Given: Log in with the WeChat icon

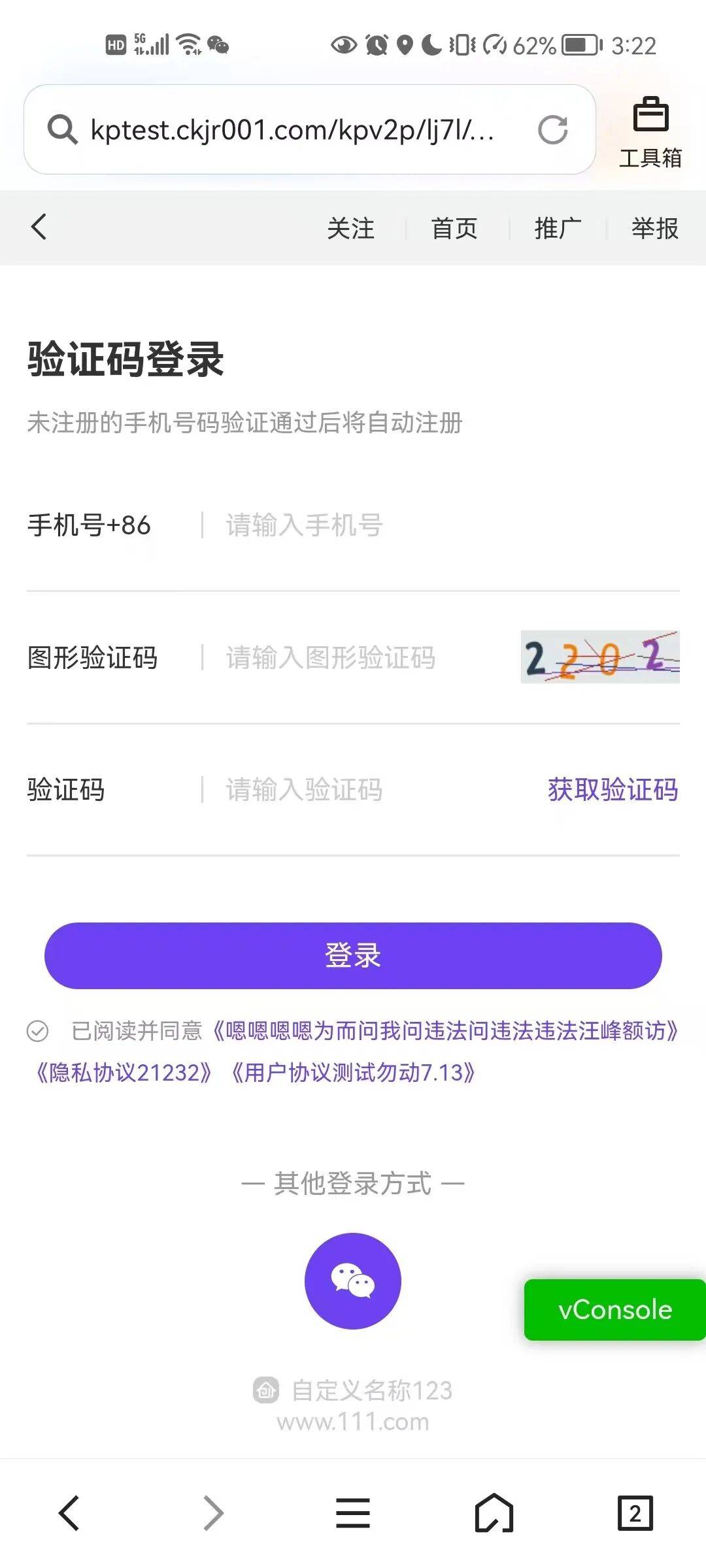Looking at the screenshot, I should pyautogui.click(x=353, y=1281).
